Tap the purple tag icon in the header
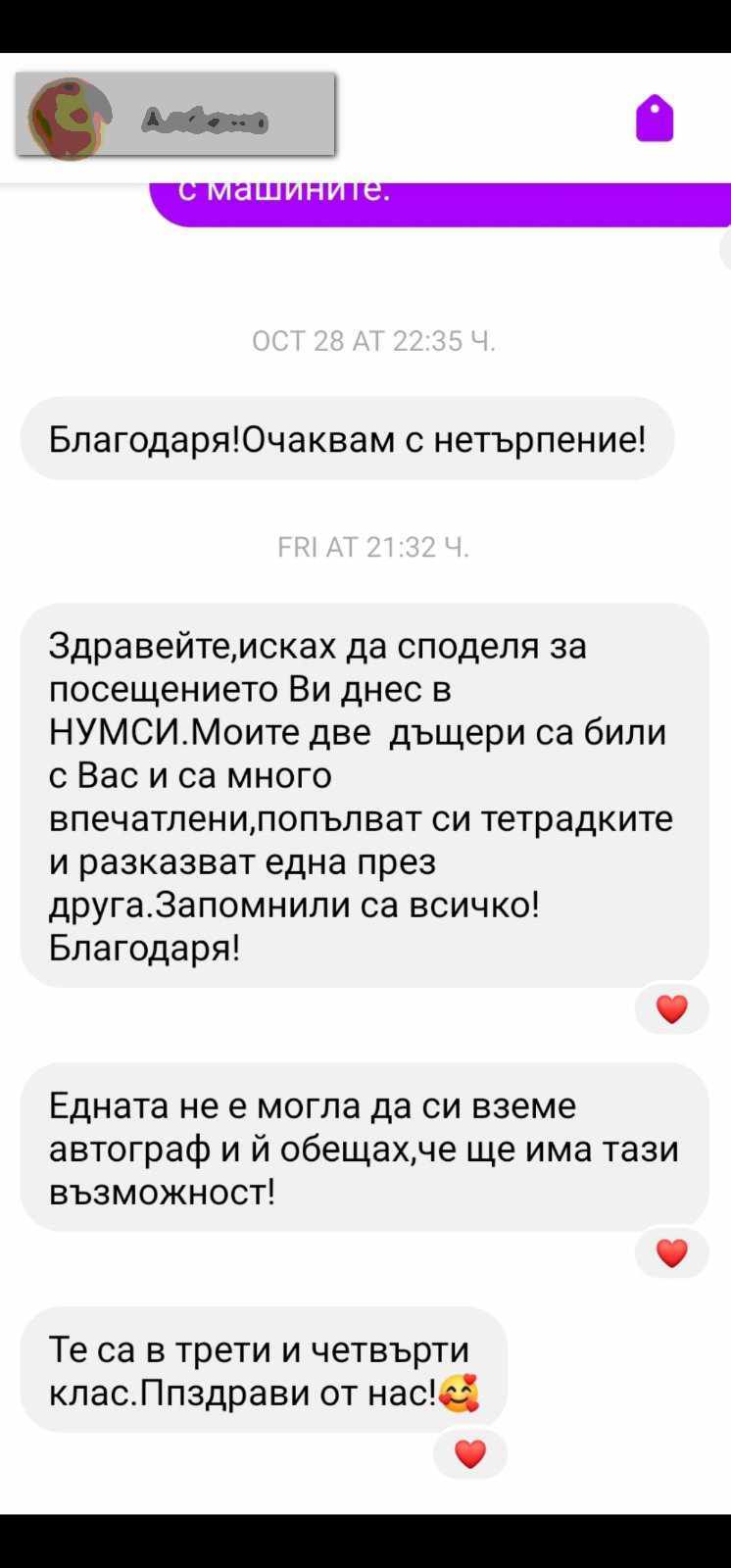This screenshot has width=731, height=1568. 655,119
